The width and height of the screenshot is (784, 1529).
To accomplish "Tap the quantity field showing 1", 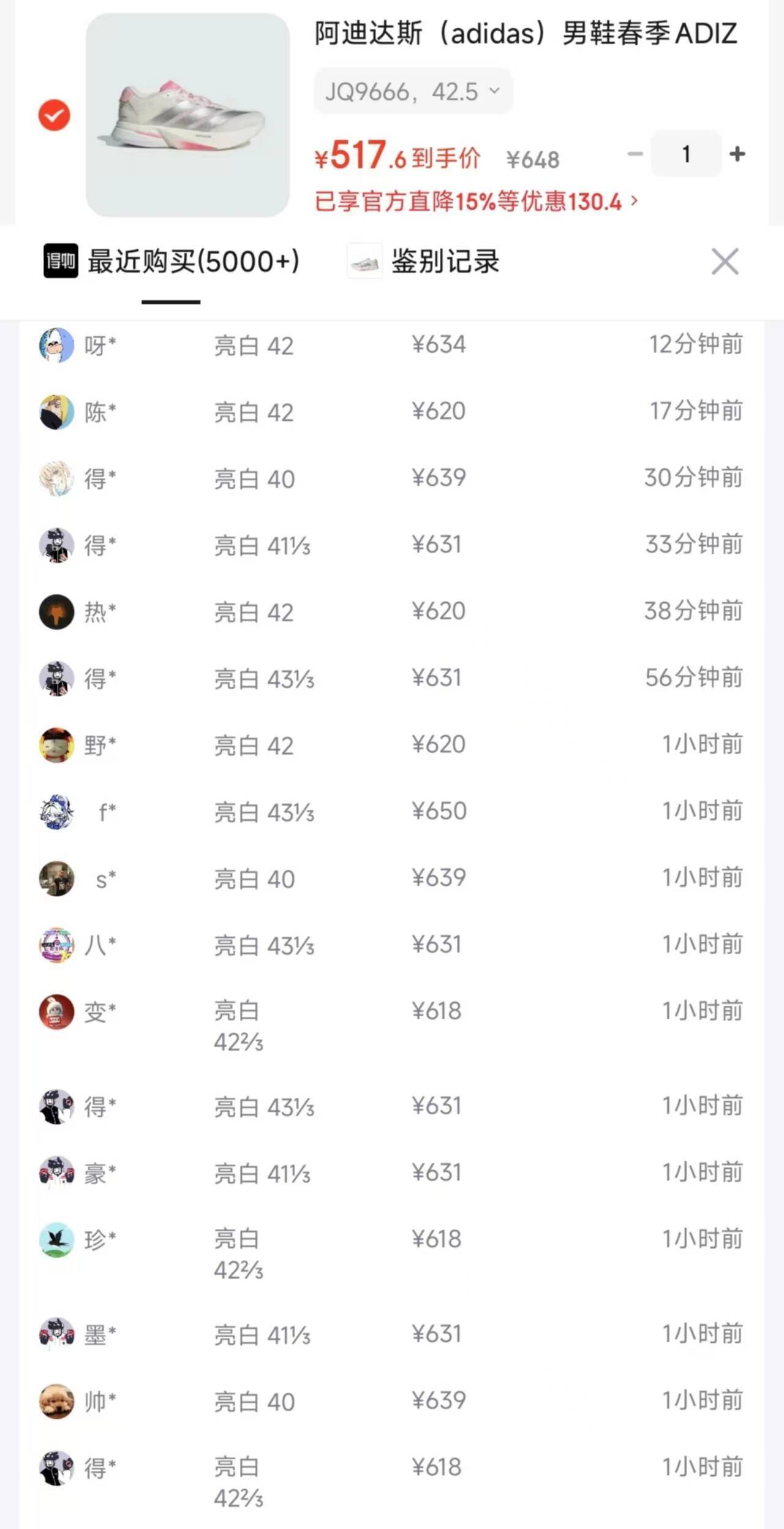I will [x=686, y=154].
